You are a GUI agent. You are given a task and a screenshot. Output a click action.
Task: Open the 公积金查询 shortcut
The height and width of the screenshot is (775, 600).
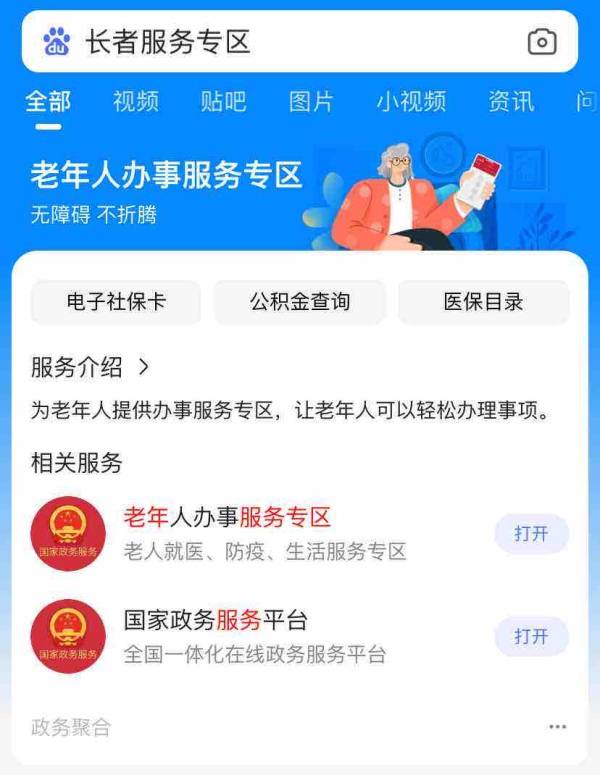[x=300, y=302]
